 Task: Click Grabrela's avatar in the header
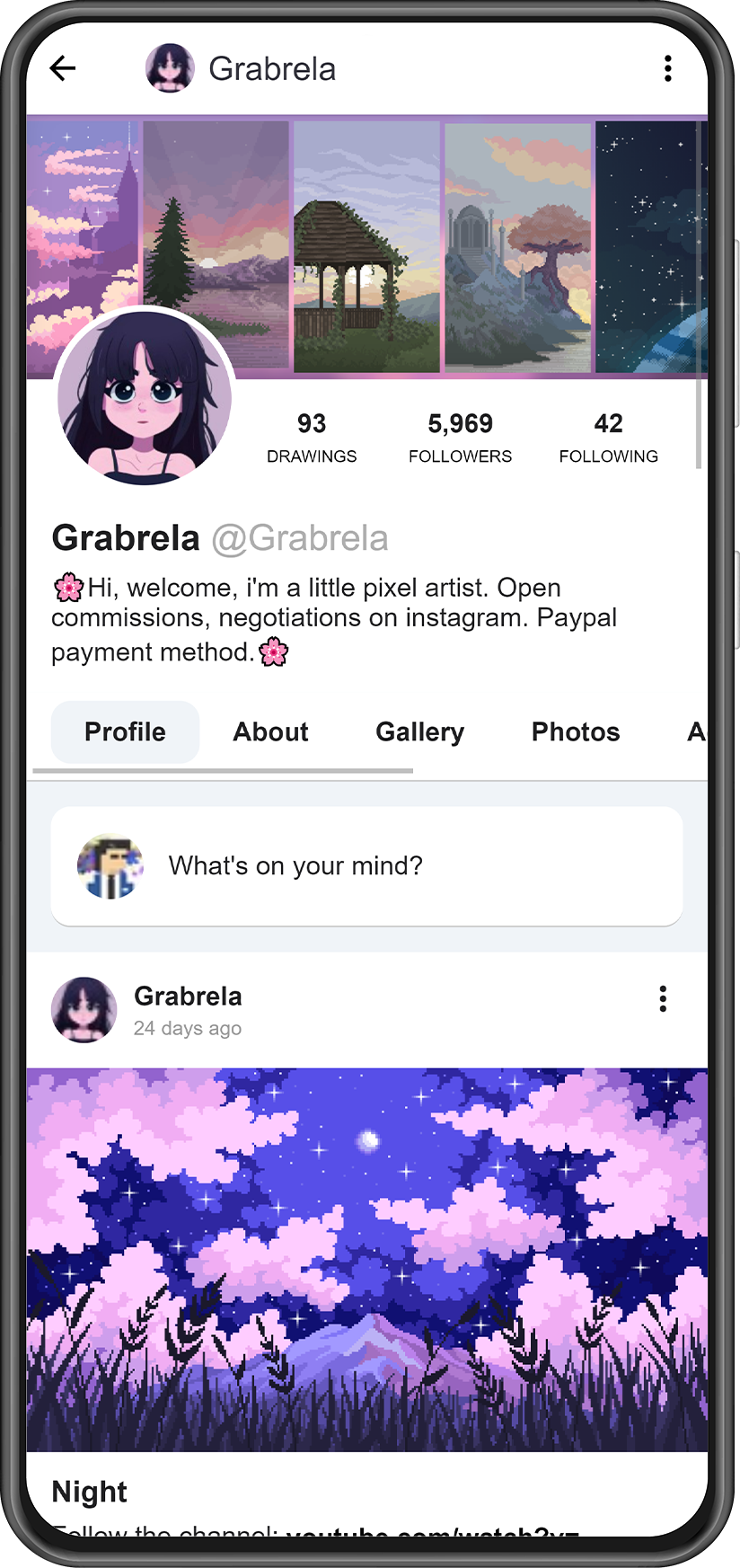170,68
